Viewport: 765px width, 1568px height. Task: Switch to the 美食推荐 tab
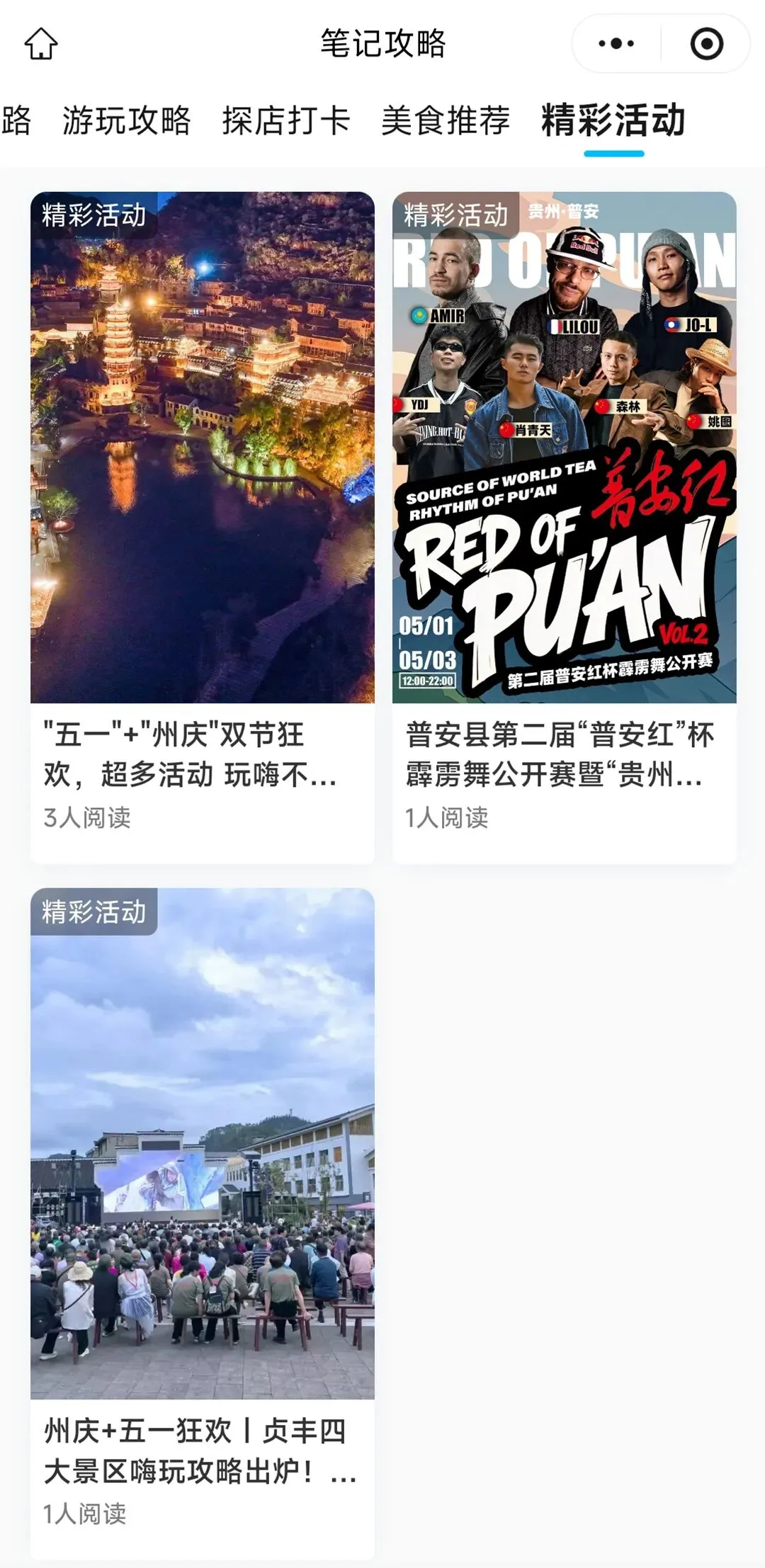pos(446,120)
